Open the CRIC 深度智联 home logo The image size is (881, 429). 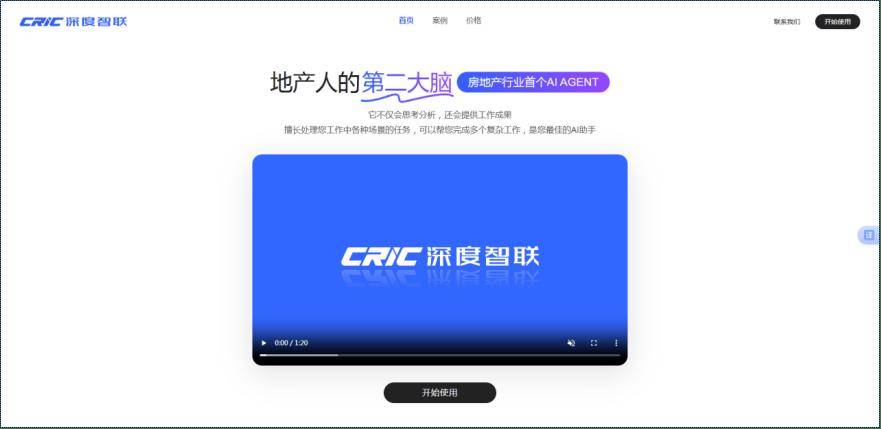tap(73, 21)
